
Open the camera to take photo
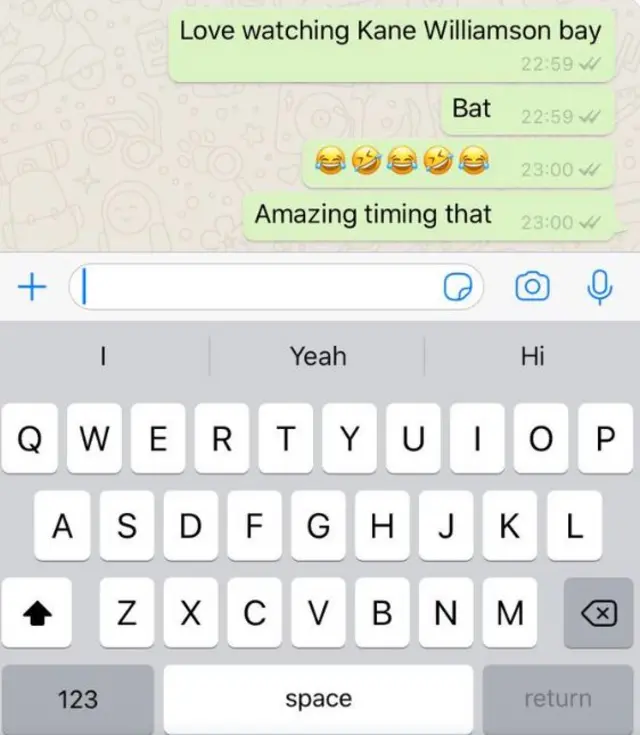pos(531,288)
